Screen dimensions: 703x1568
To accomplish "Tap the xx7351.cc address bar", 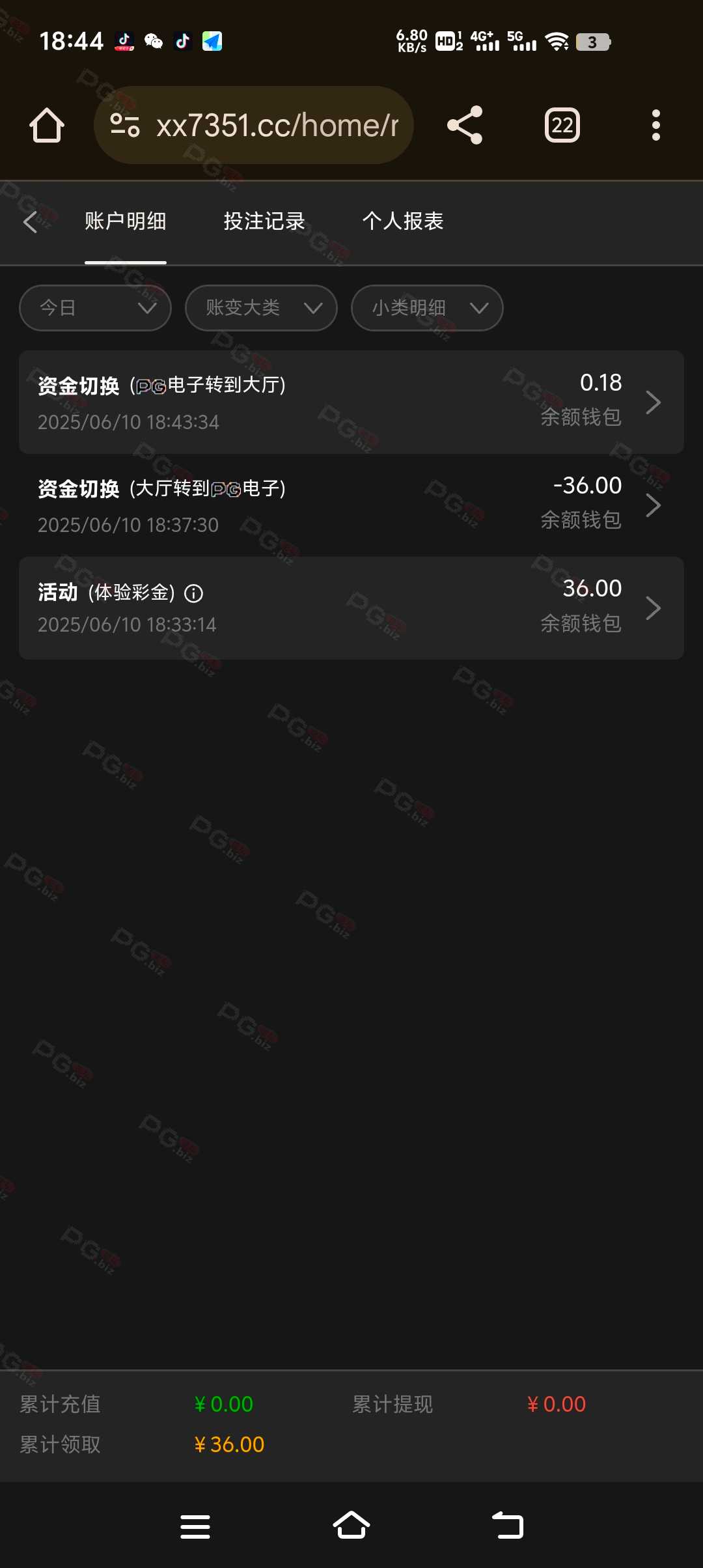I will coord(254,125).
